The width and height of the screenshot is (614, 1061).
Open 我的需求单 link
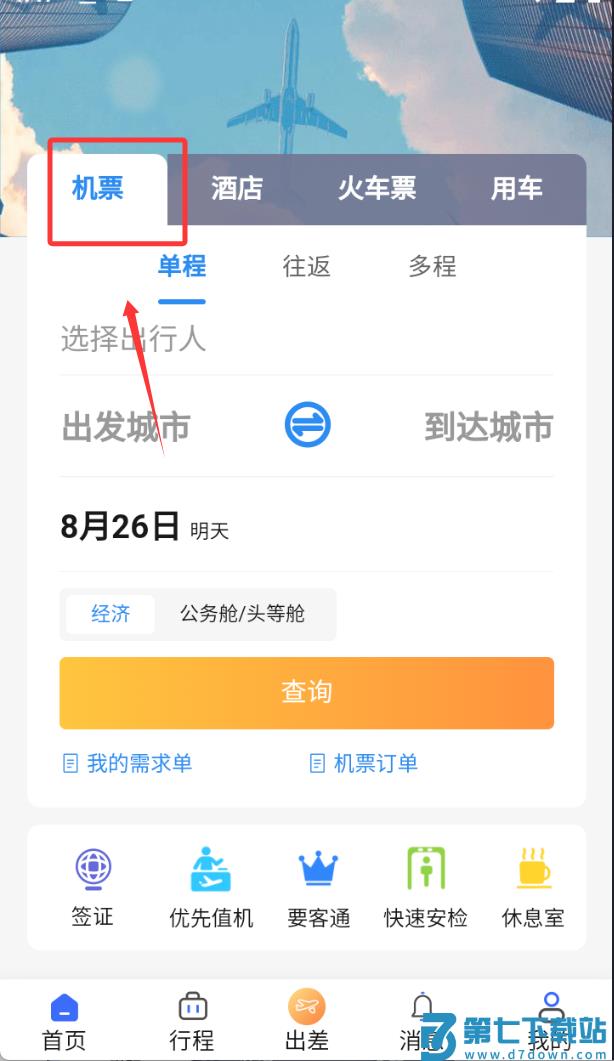pyautogui.click(x=127, y=763)
